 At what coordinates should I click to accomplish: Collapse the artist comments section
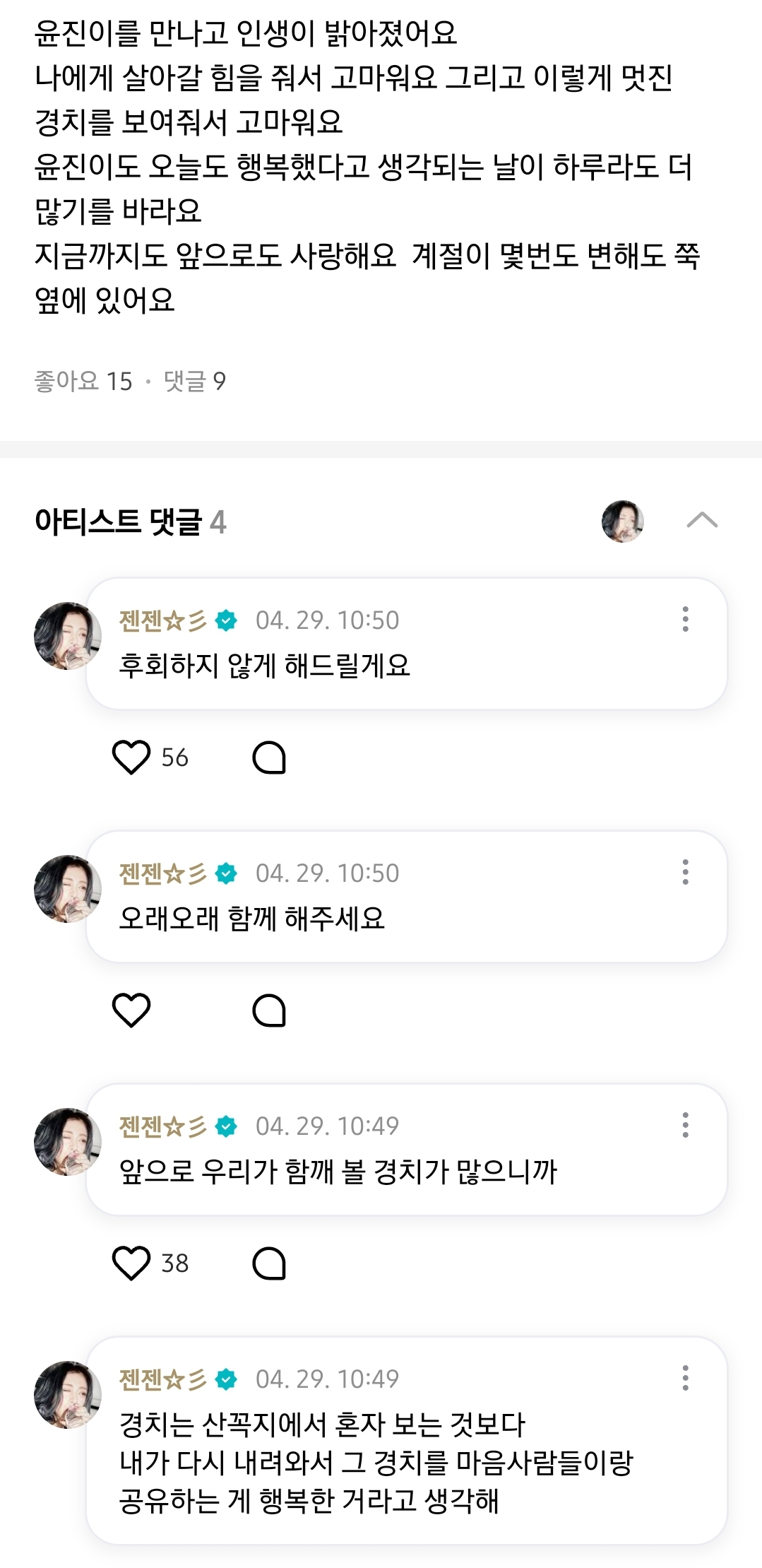click(x=702, y=521)
